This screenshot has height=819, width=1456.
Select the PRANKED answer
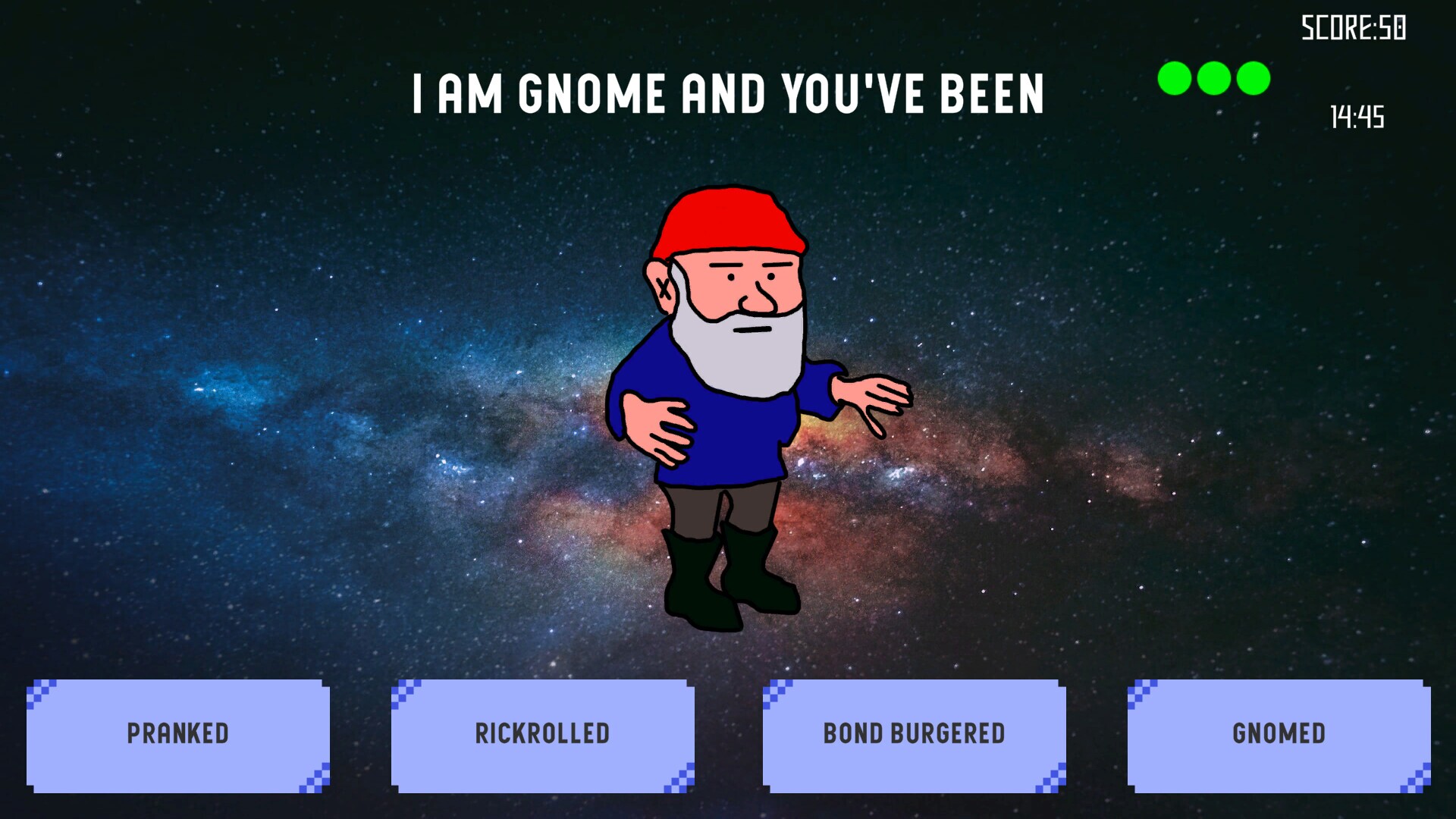click(178, 736)
